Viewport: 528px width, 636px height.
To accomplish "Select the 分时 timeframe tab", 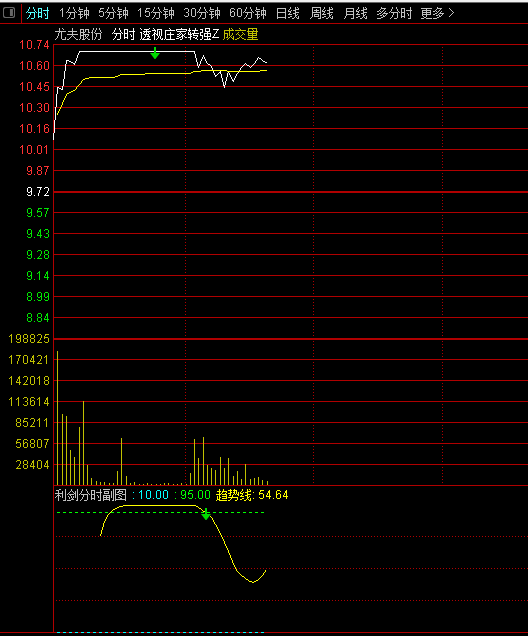I will (x=37, y=13).
